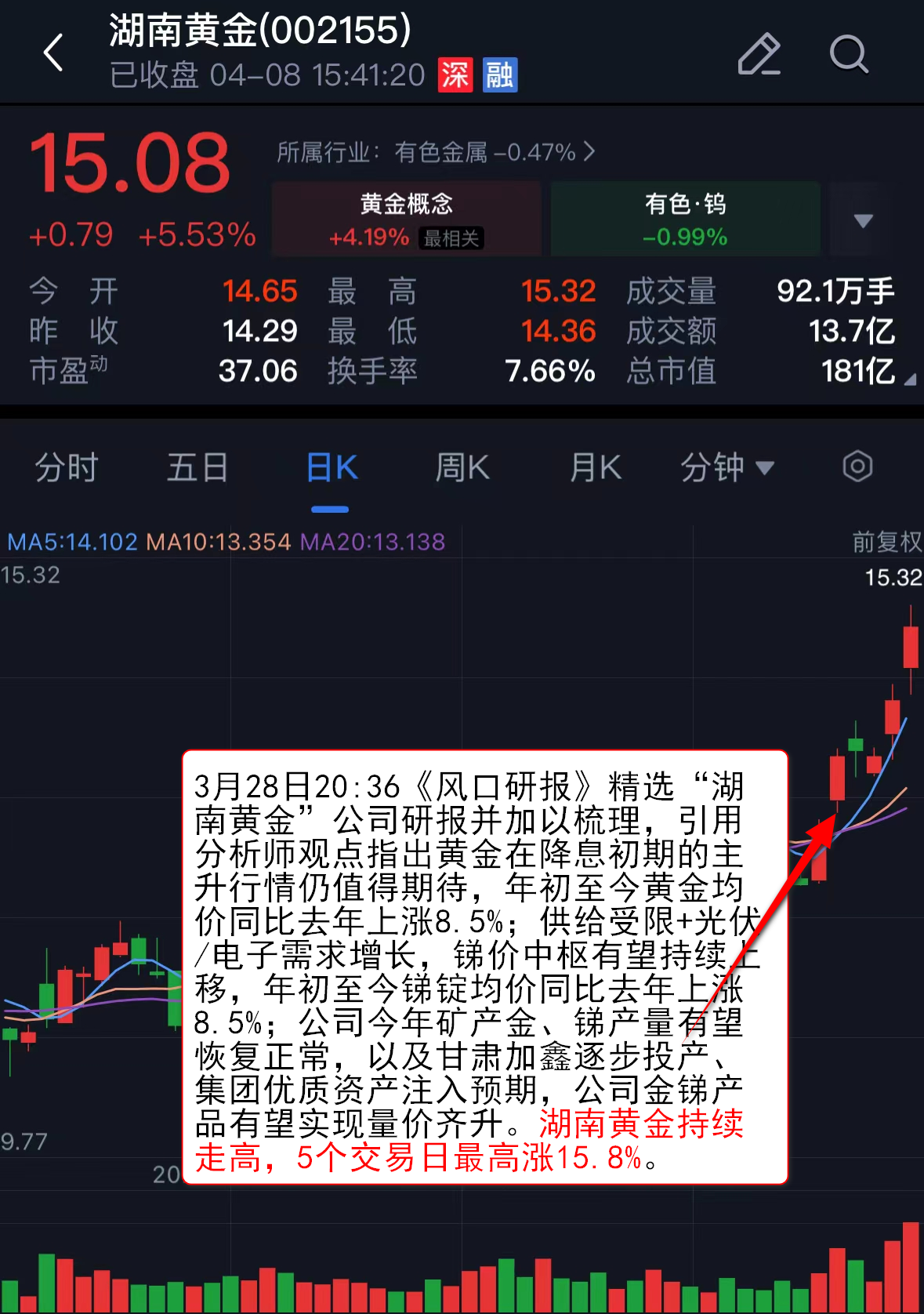This screenshot has width=924, height=1314.
Task: Open the edit pencil icon
Action: point(759,53)
